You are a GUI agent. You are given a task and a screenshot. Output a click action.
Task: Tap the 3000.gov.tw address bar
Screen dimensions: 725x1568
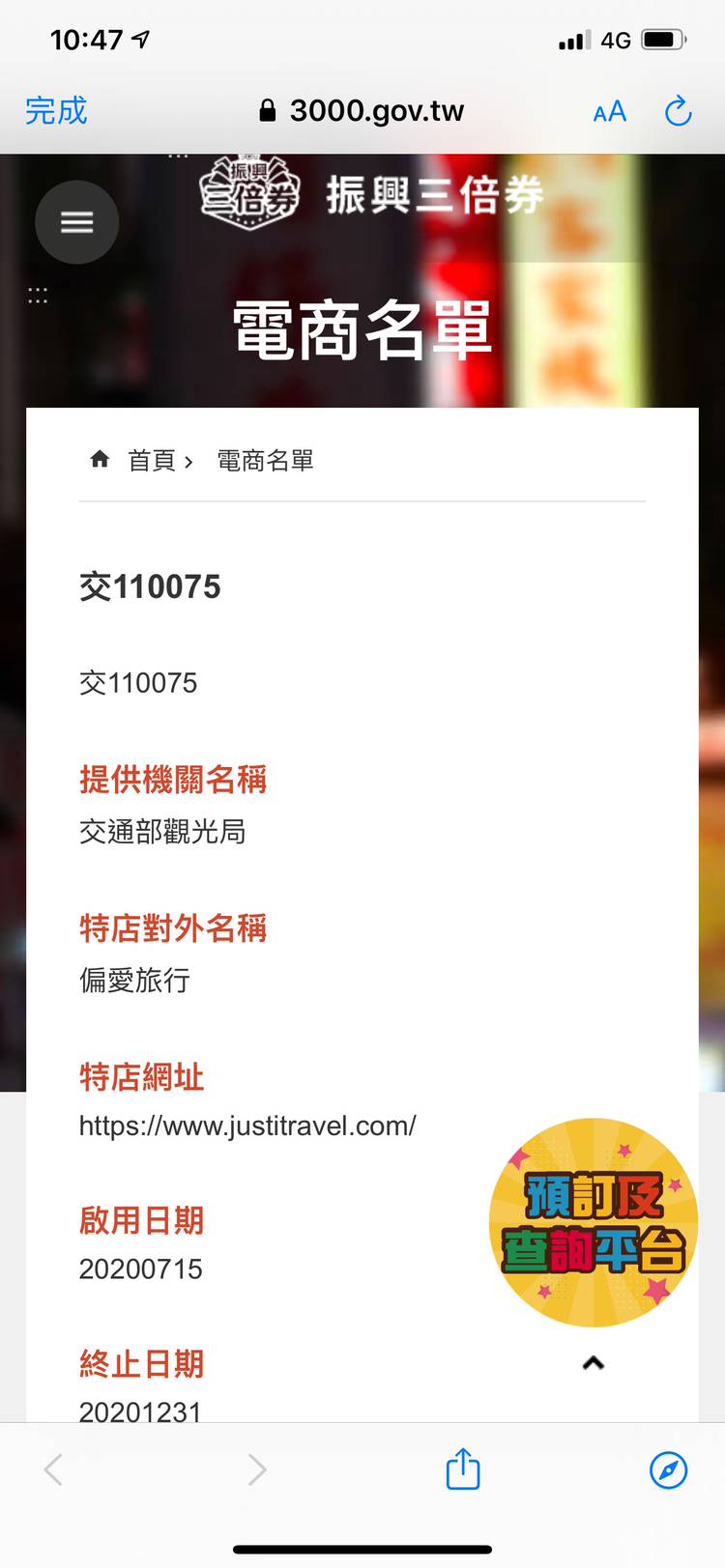362,111
